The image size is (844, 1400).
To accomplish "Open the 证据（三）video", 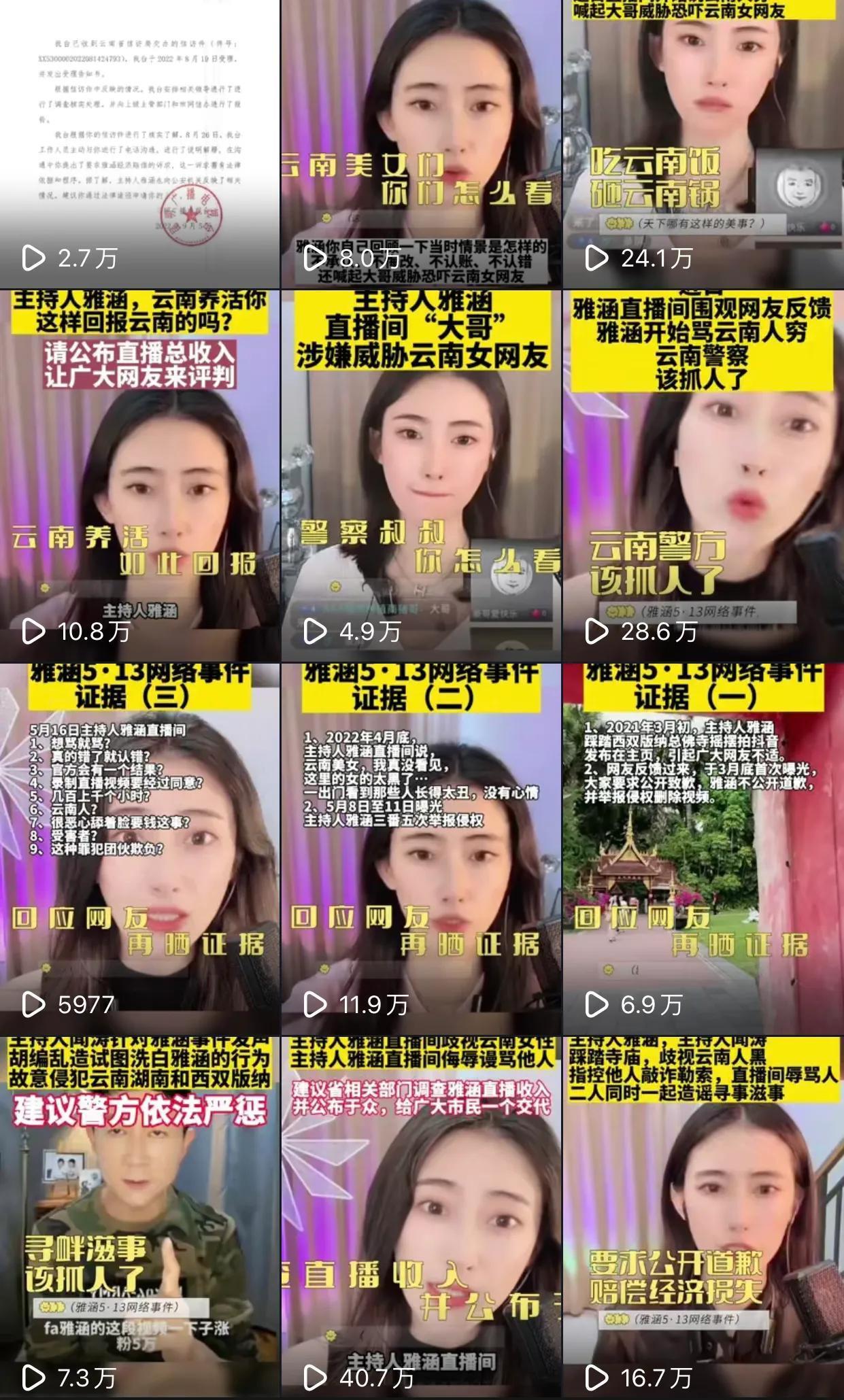I will (x=139, y=850).
